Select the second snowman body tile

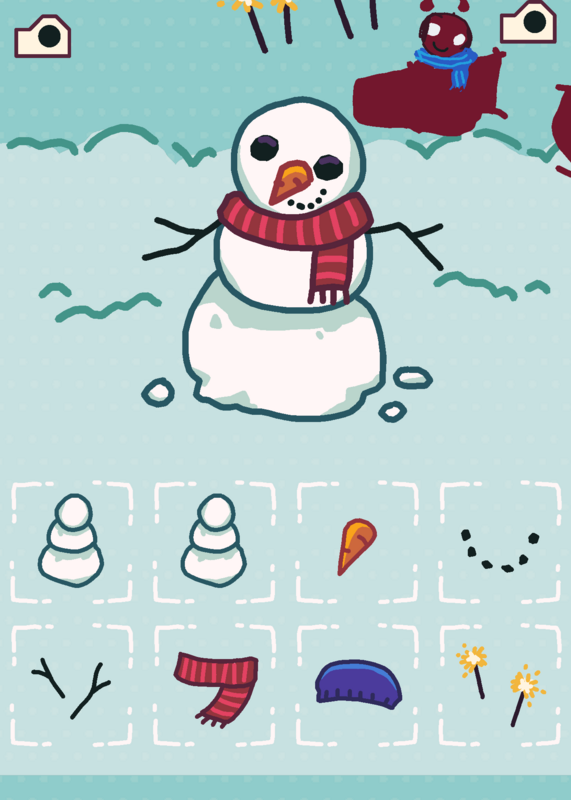click(x=214, y=542)
